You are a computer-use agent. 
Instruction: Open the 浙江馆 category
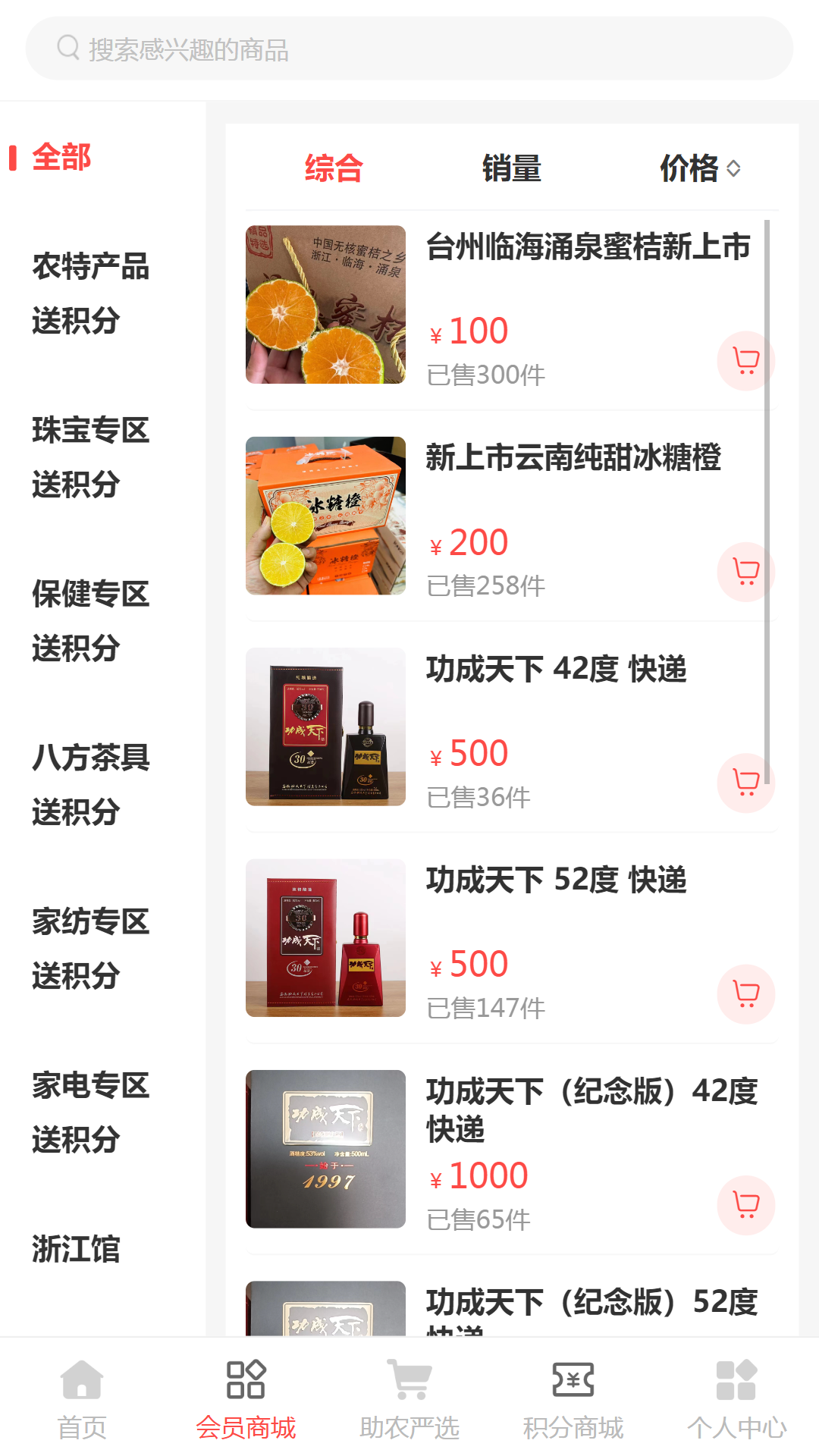[x=76, y=1249]
